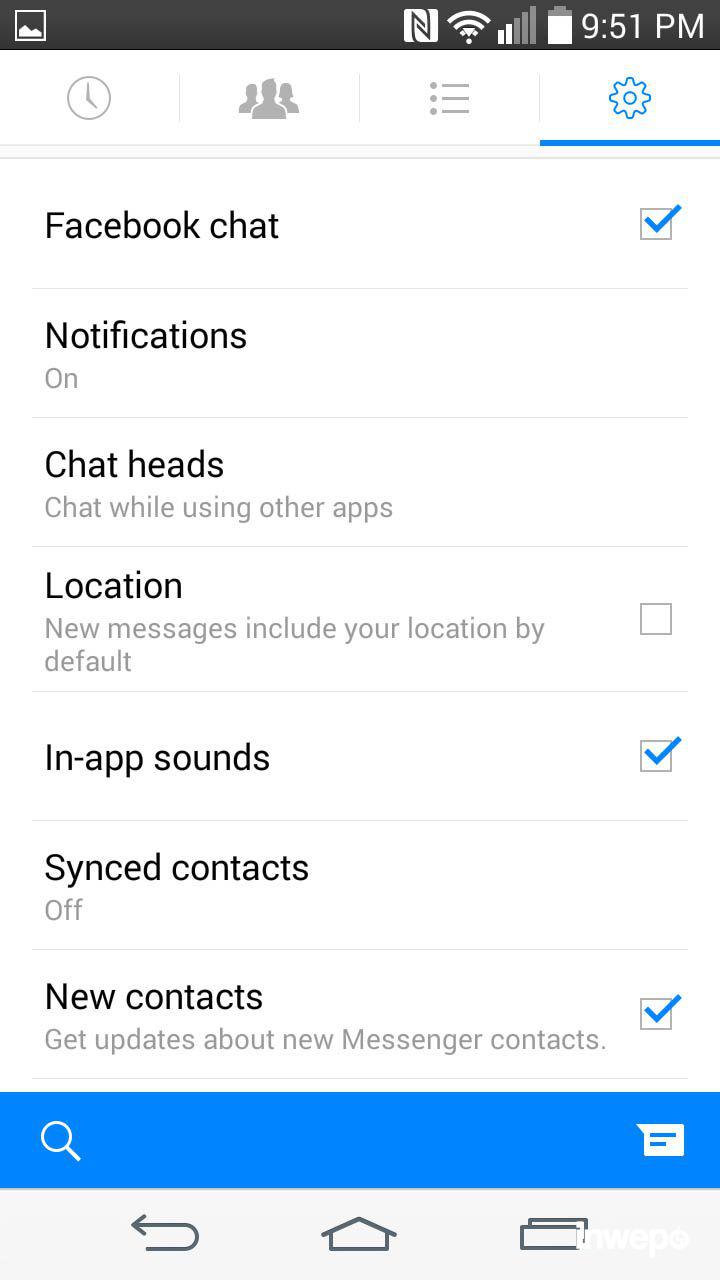Open Chat heads settings
The height and width of the screenshot is (1280, 720).
click(360, 483)
